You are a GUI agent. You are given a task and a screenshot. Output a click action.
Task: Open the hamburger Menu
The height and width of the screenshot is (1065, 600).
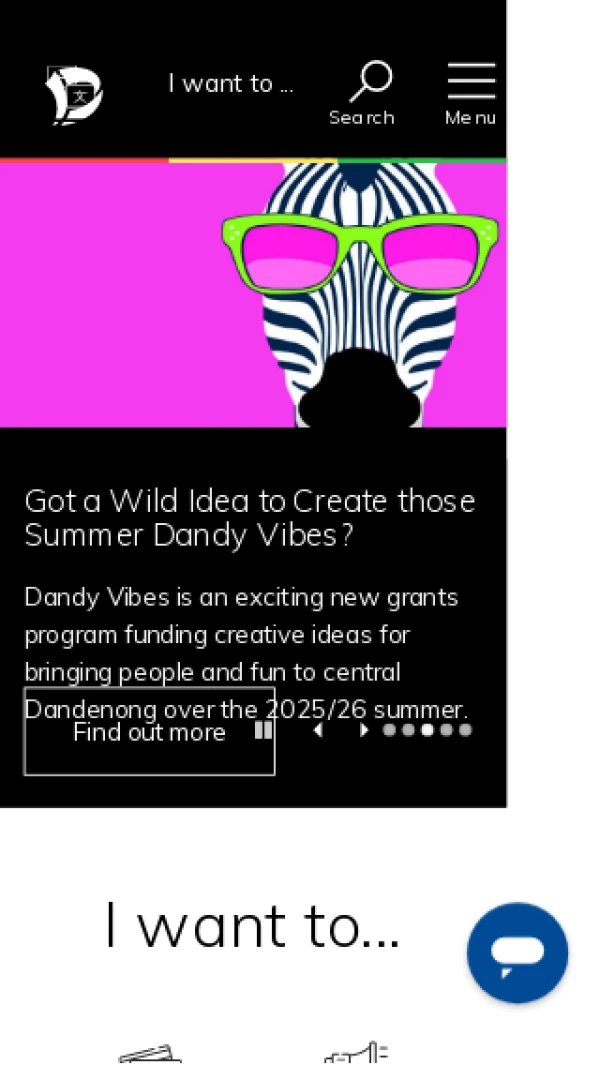tap(470, 93)
